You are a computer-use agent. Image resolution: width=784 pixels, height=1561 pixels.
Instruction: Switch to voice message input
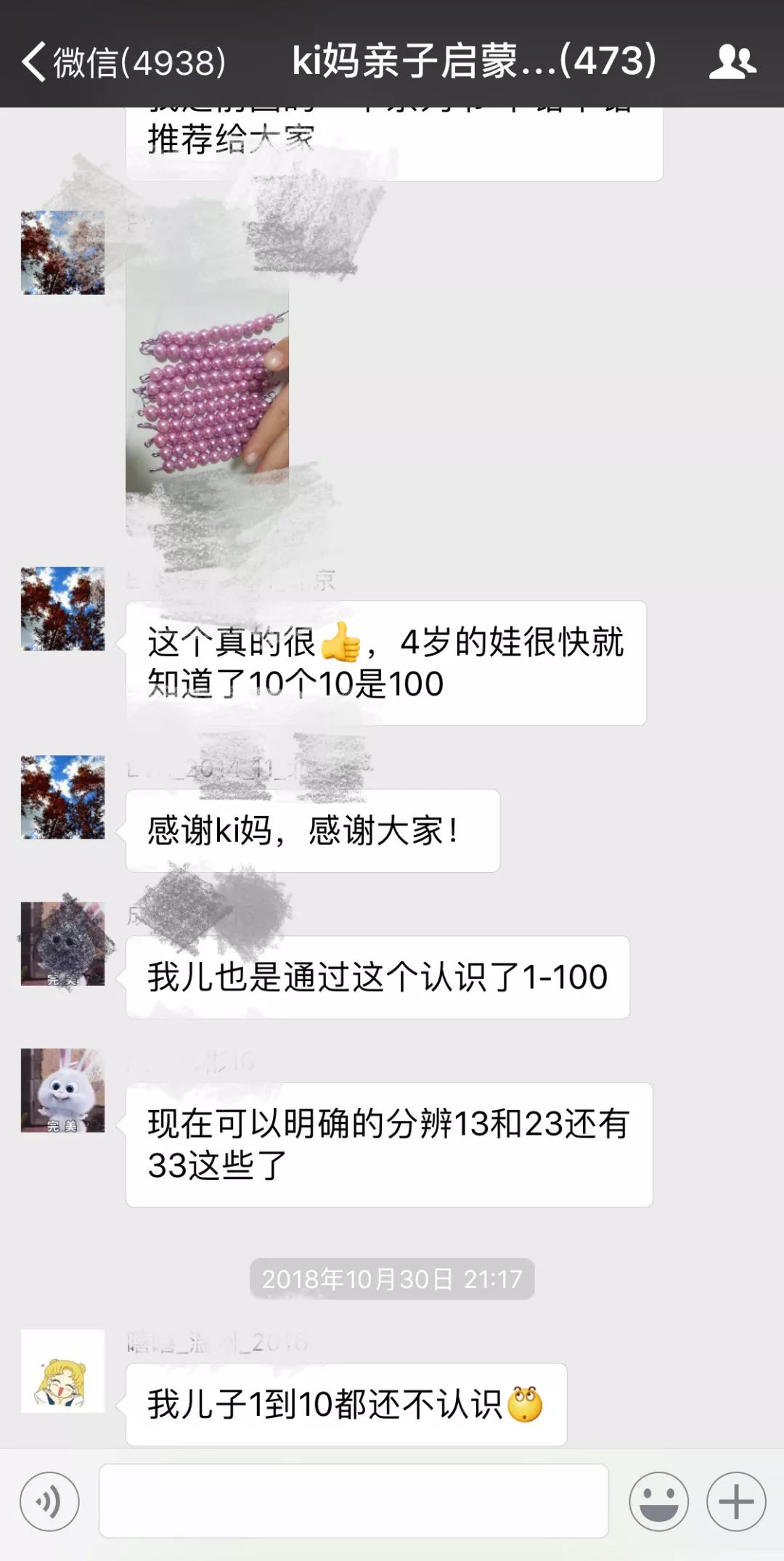49,1501
